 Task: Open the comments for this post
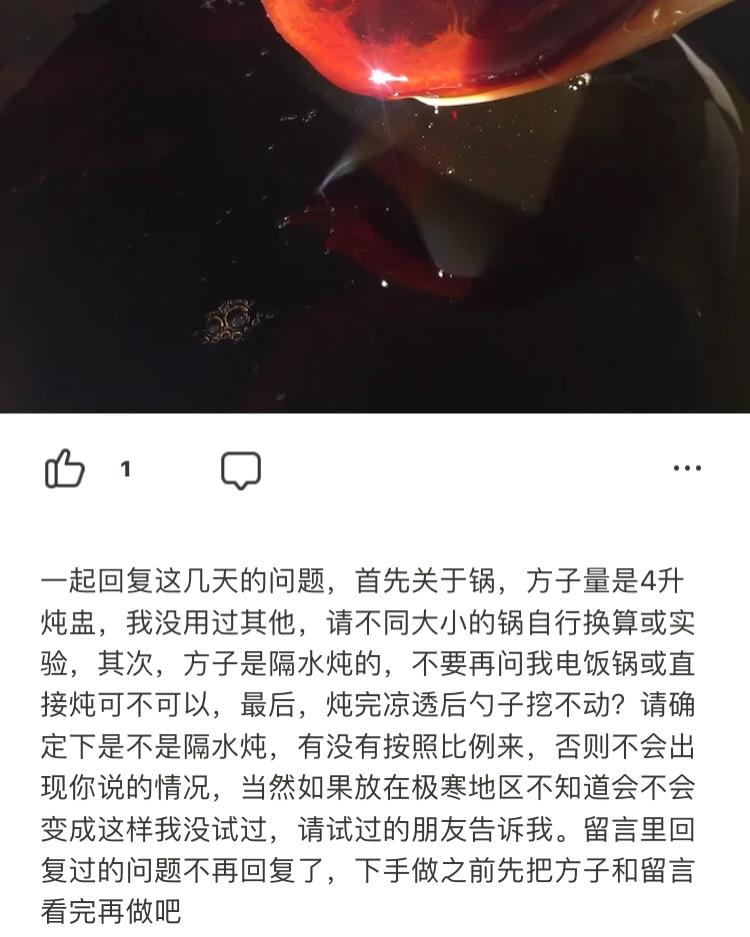[240, 470]
